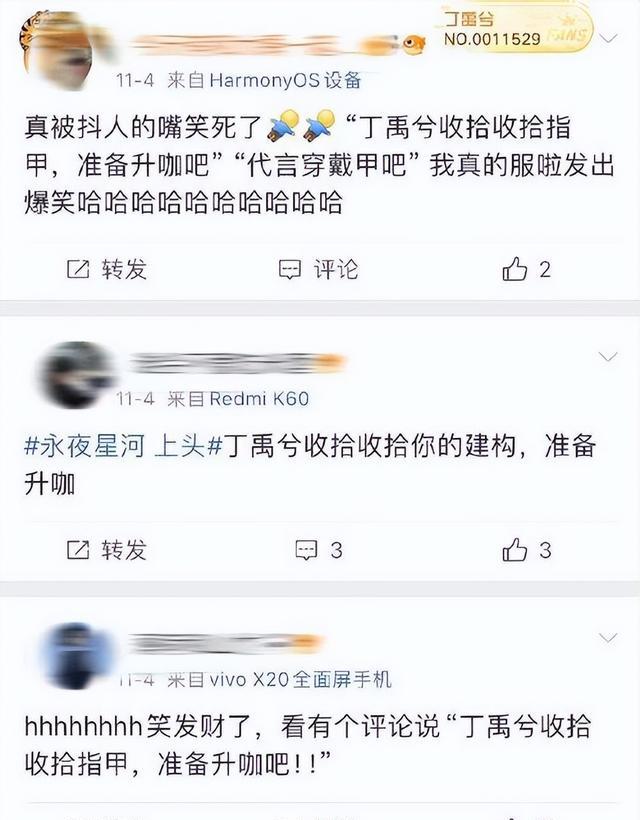Repost the post mentioning 代言穿戴甲吧

click(107, 269)
